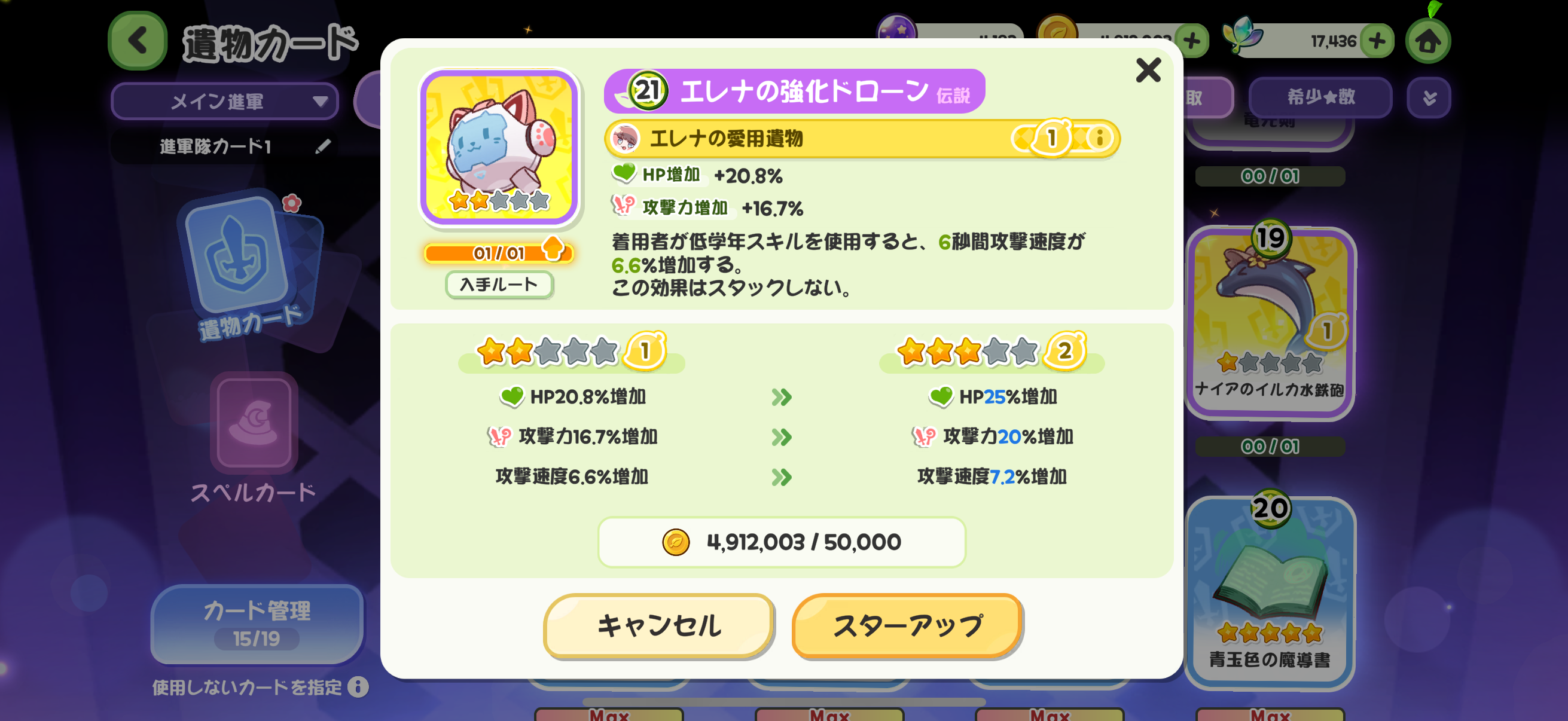Tap the スターアップ button
The height and width of the screenshot is (721, 1568).
tap(907, 625)
